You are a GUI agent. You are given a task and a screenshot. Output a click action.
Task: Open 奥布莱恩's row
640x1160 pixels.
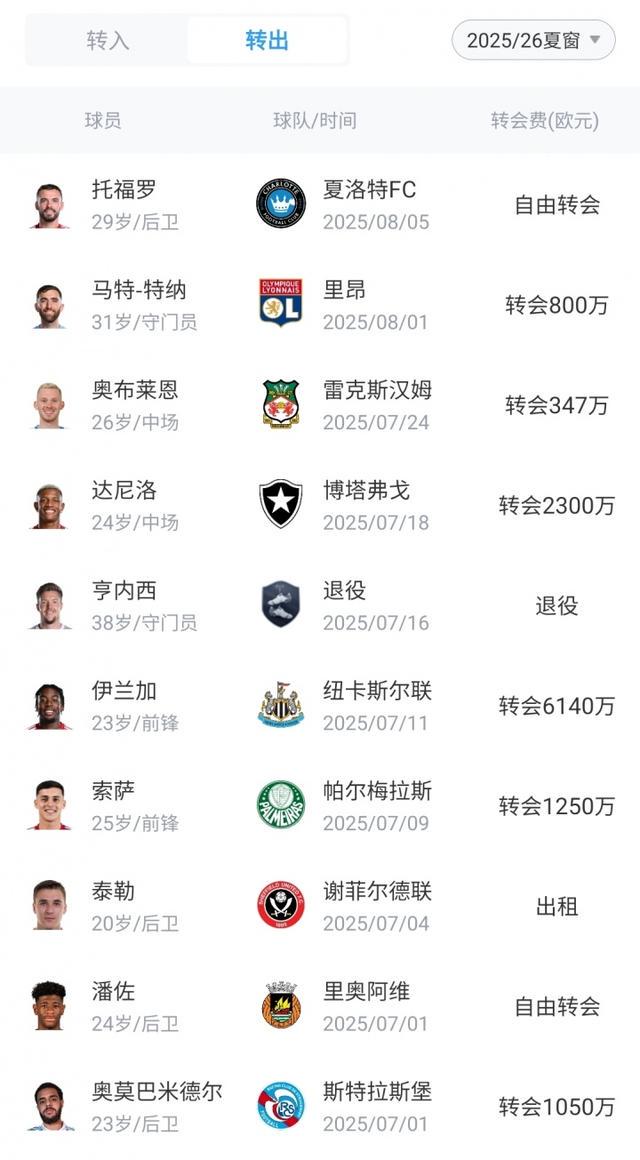click(320, 405)
